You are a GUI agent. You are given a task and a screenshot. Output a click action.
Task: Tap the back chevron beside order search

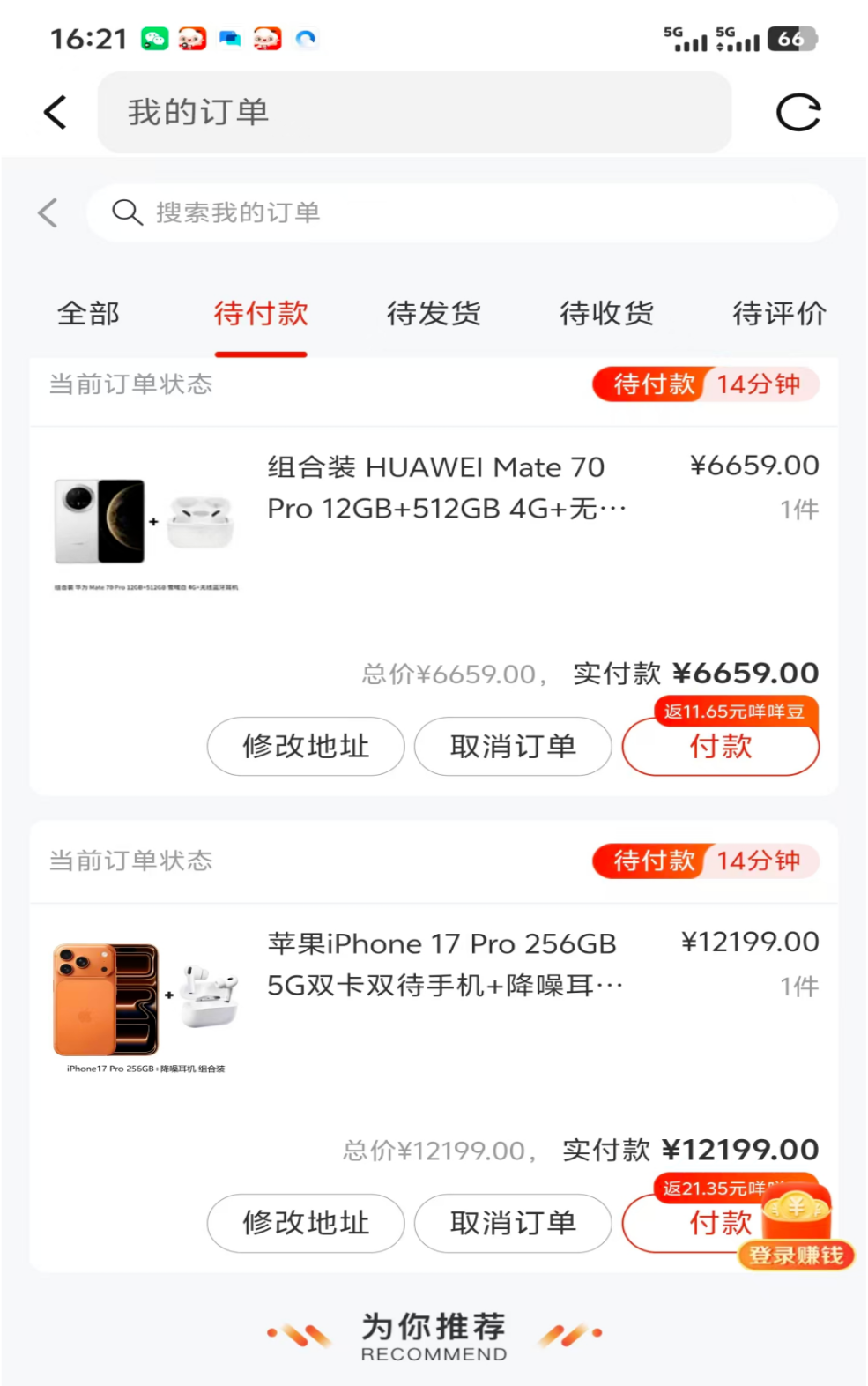(x=48, y=212)
